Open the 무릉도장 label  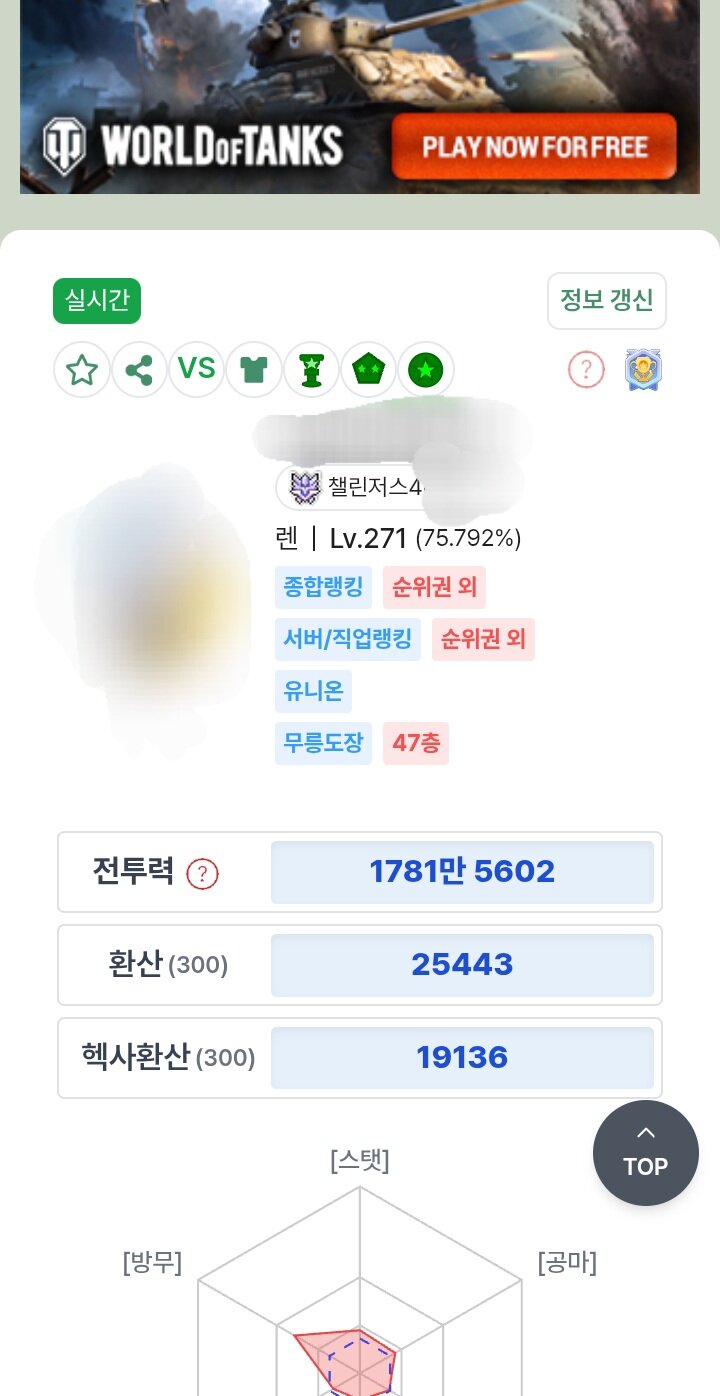pos(323,743)
